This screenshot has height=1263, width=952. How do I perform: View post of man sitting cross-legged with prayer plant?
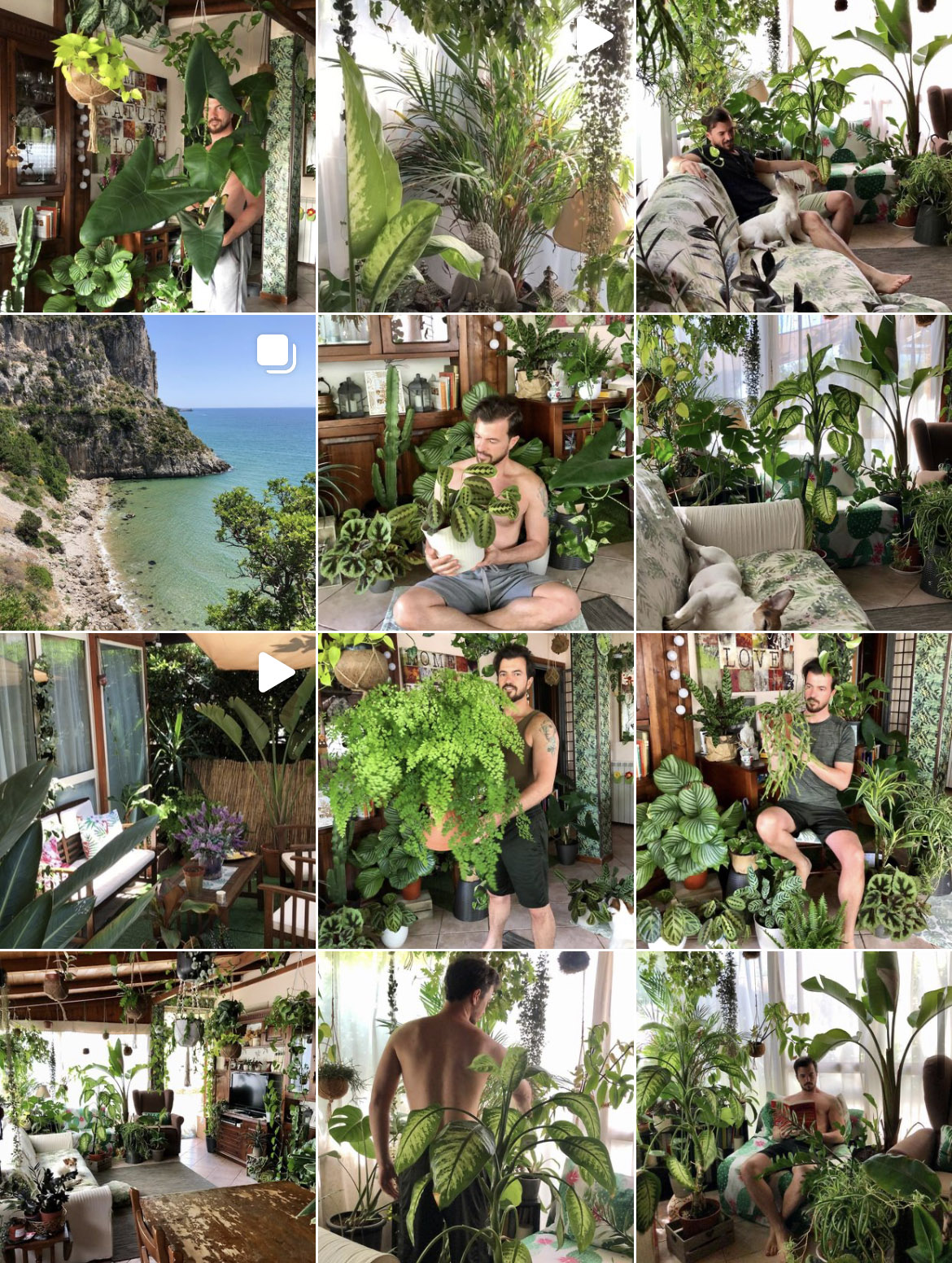(475, 473)
